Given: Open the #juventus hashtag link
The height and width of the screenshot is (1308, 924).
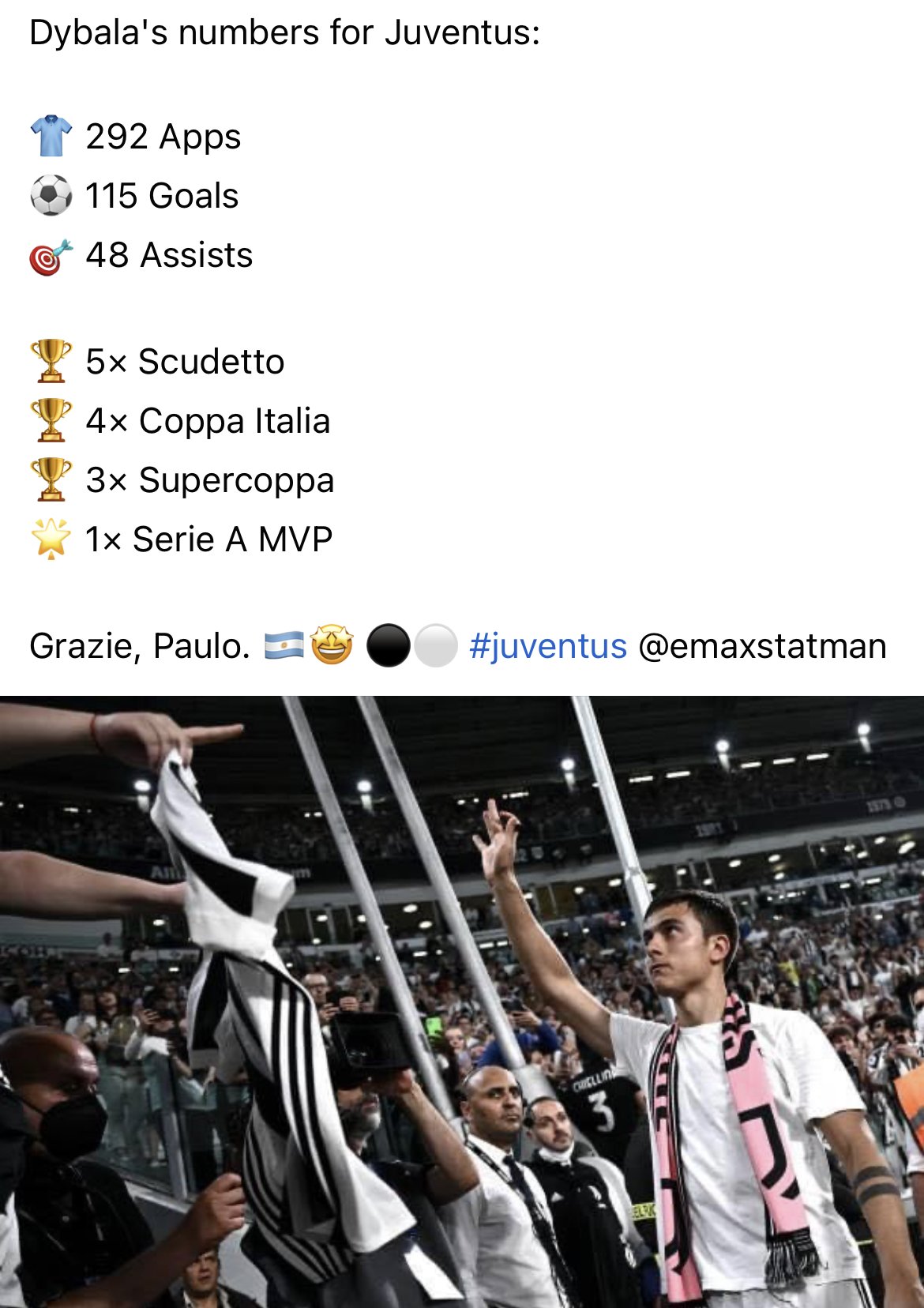Looking at the screenshot, I should [547, 646].
